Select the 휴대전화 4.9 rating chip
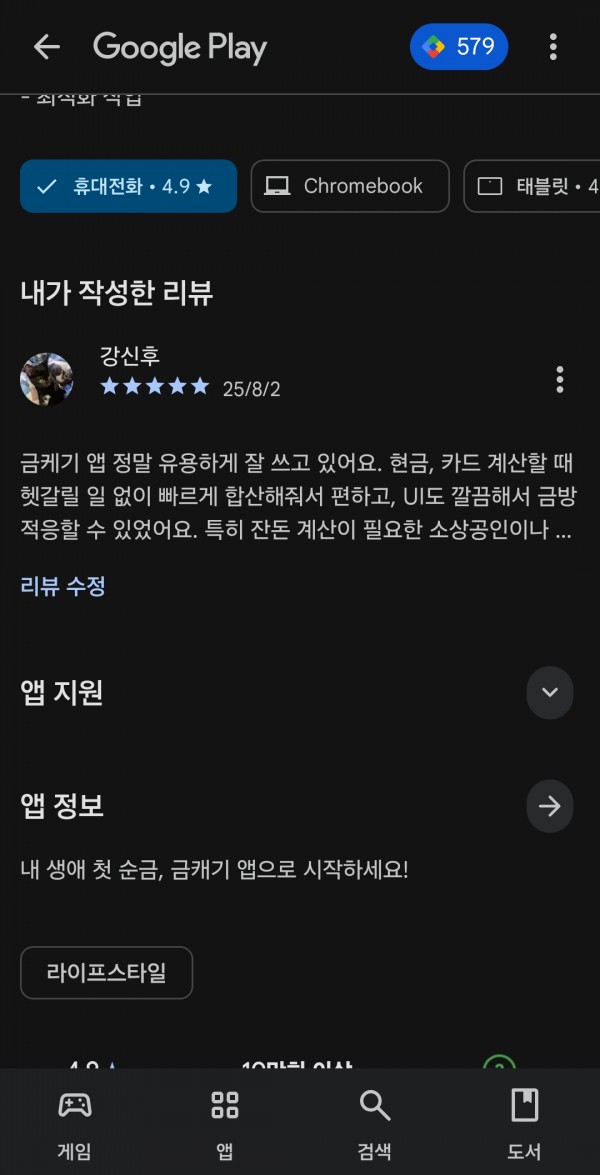 129,186
